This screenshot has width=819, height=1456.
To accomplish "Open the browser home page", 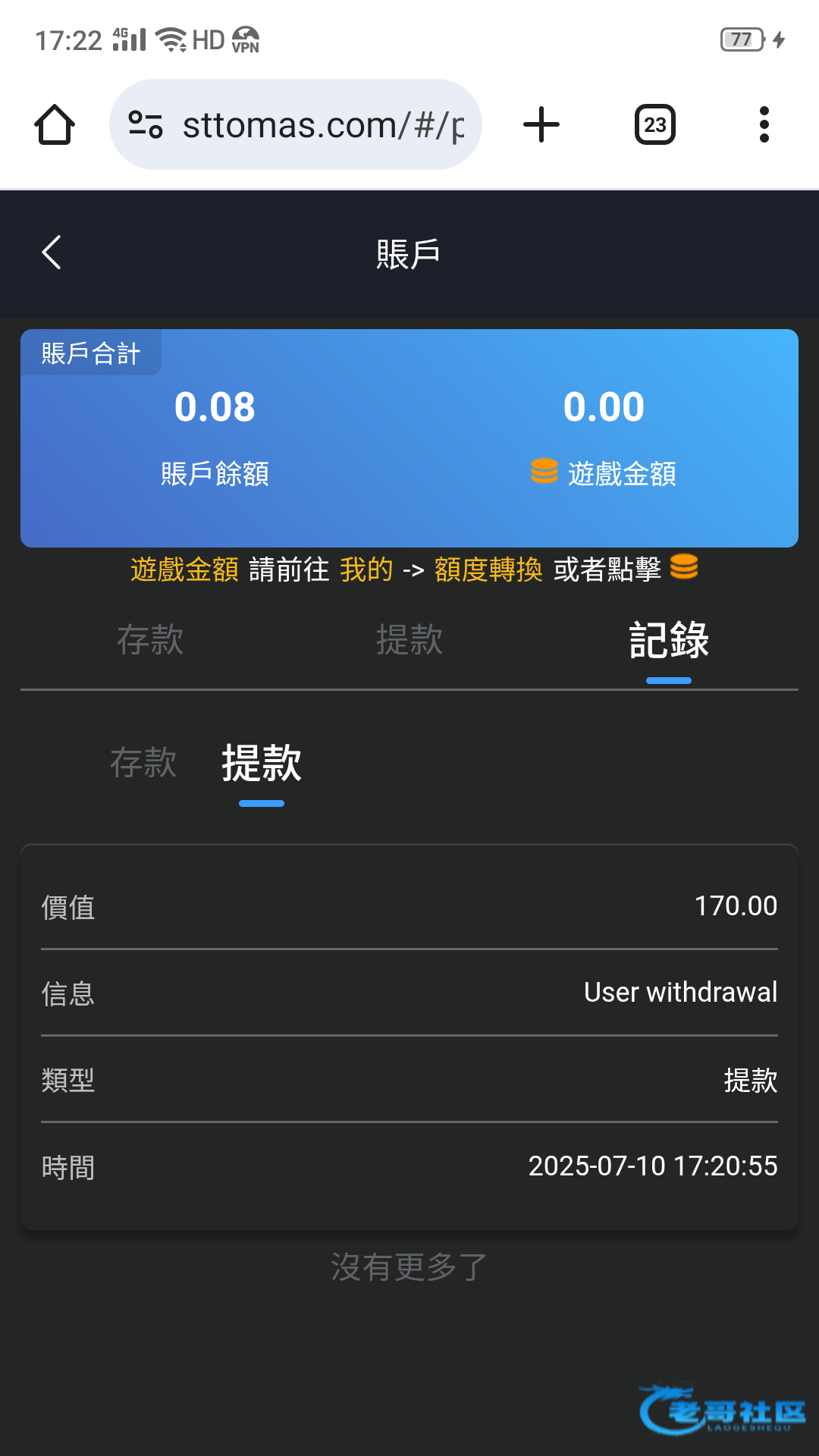I will pyautogui.click(x=55, y=124).
